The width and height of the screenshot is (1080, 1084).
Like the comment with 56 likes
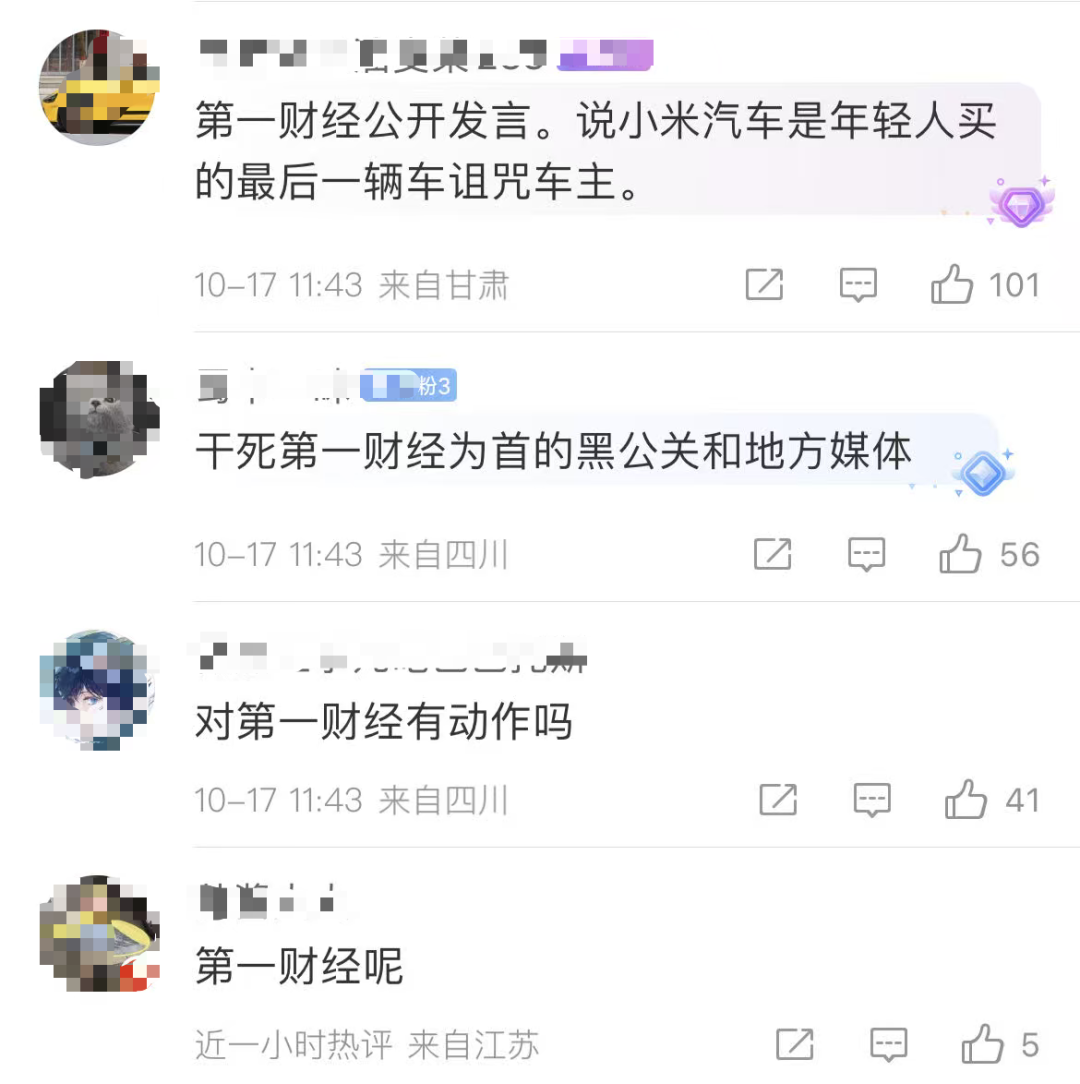coord(961,554)
